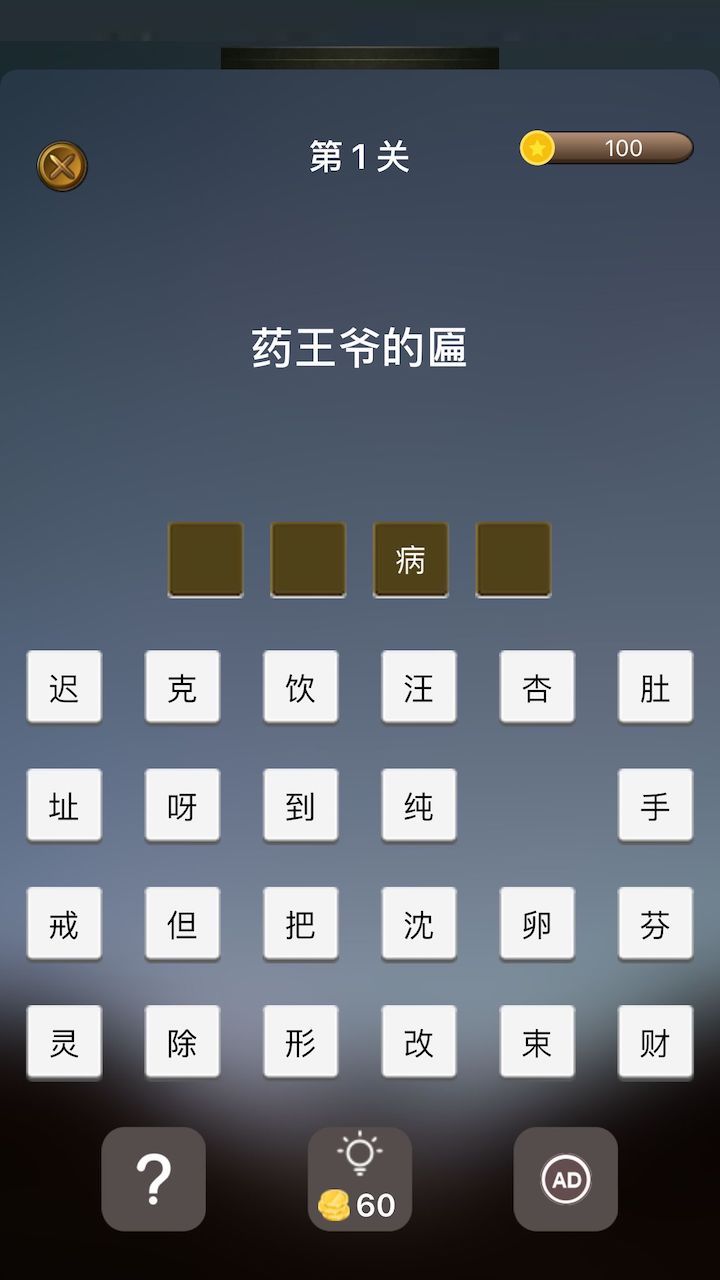
Task: Tap the character tile 汪
Action: [419, 687]
